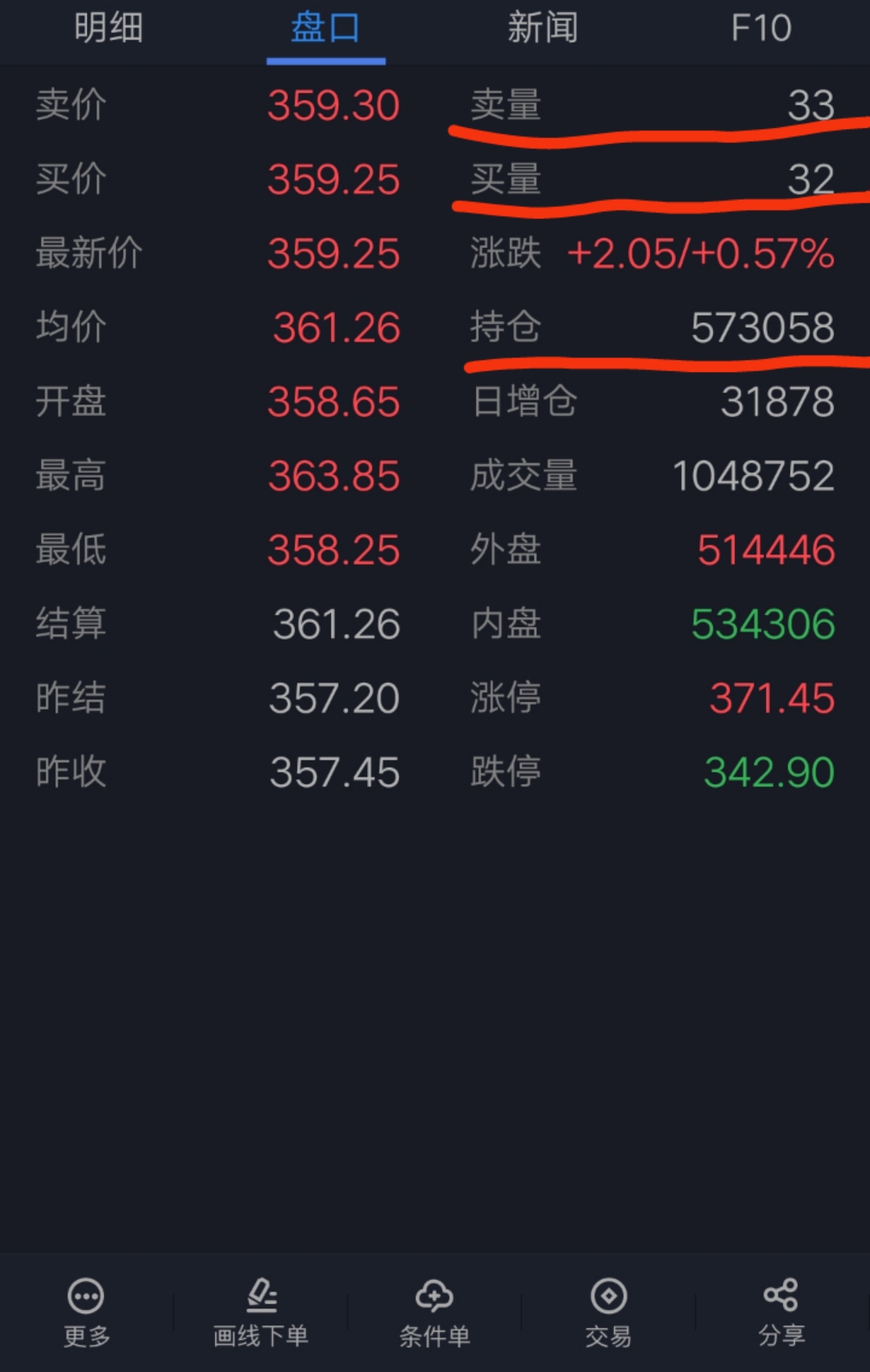Select the active 盘口 tab
Image resolution: width=870 pixels, height=1372 pixels.
click(325, 28)
